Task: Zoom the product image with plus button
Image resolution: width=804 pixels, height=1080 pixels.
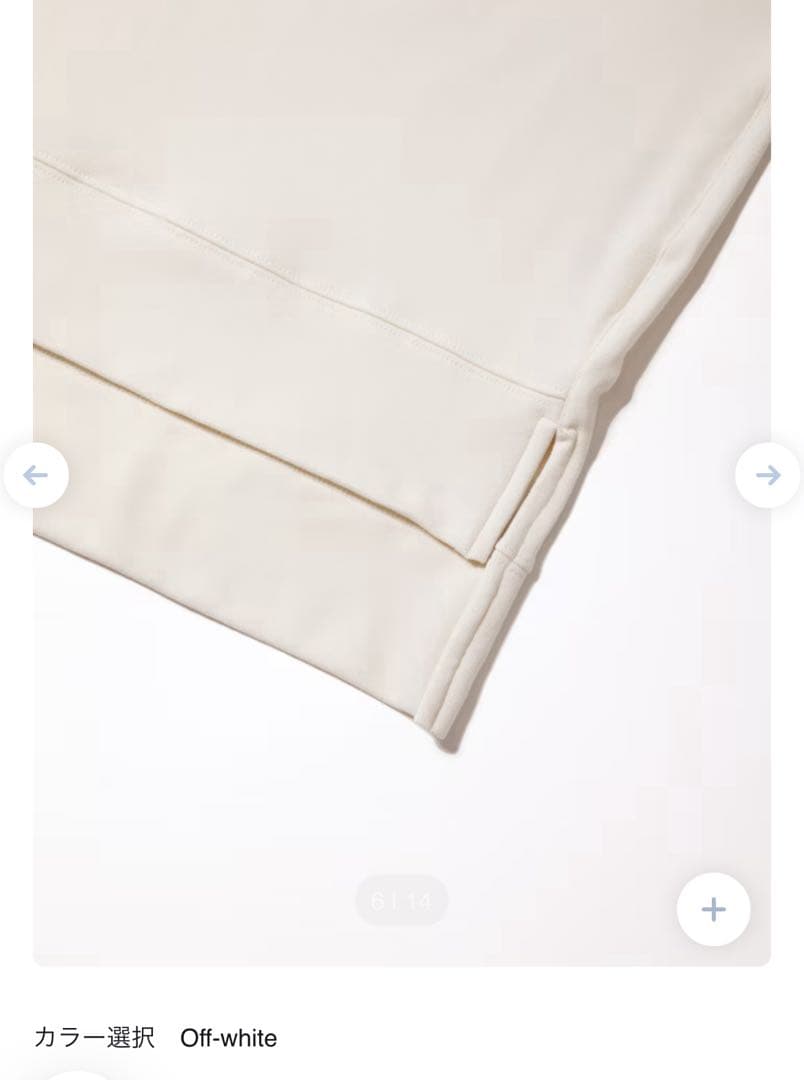Action: (713, 909)
